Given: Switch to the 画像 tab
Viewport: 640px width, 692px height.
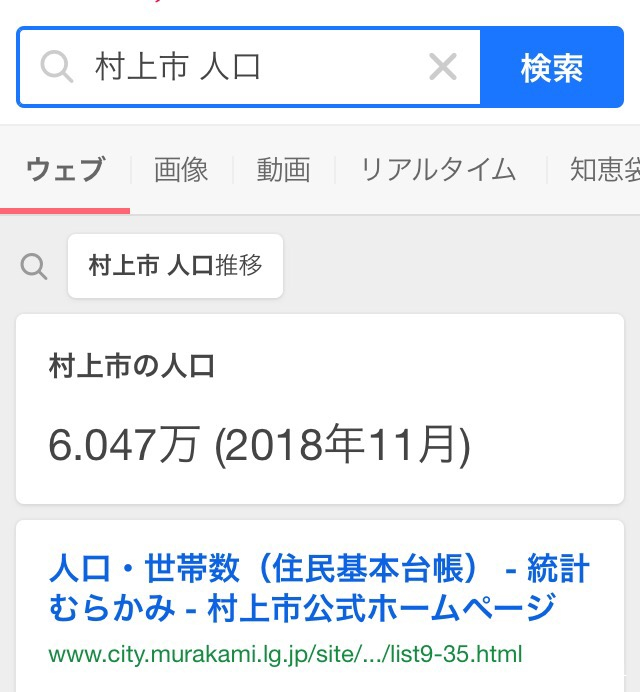Looking at the screenshot, I should tap(181, 169).
